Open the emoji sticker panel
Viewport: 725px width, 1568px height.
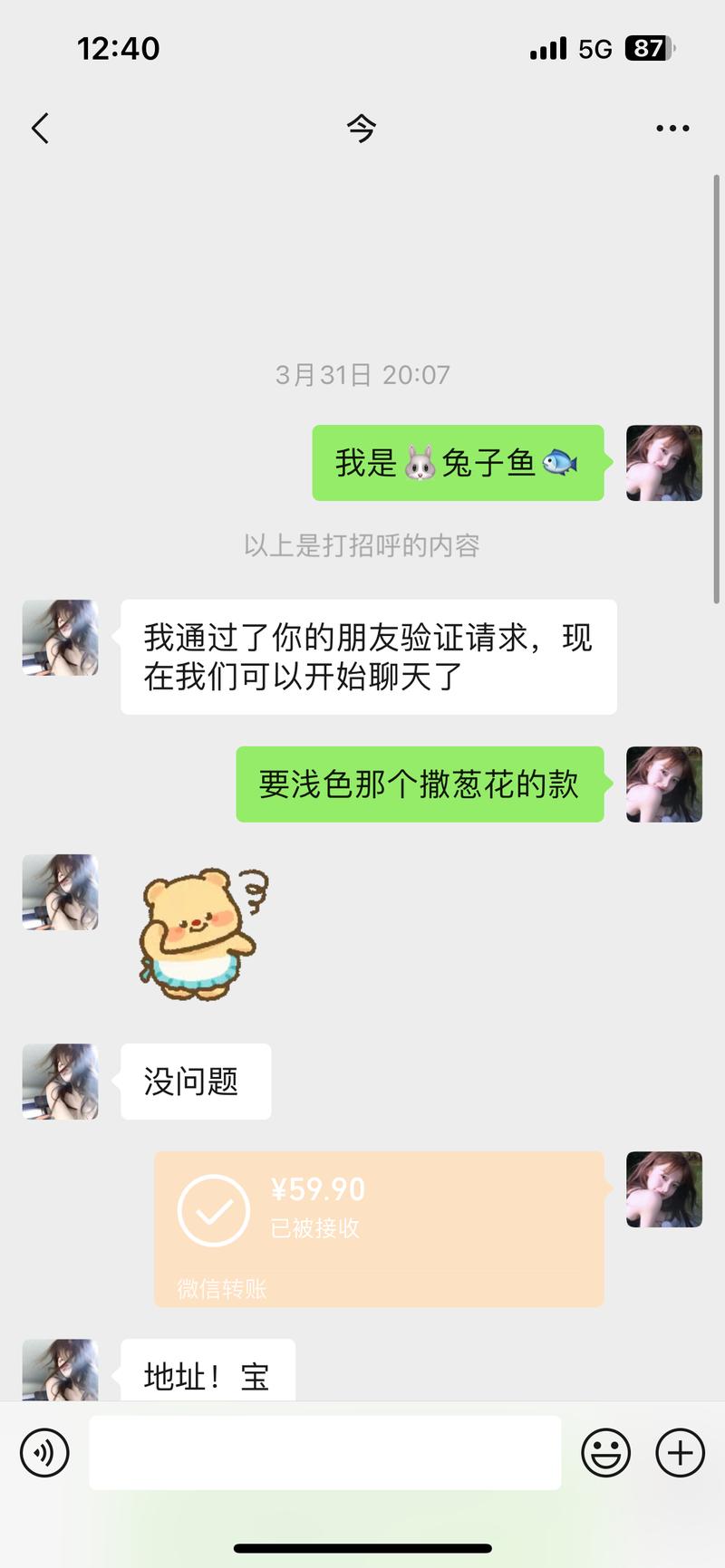[x=605, y=1453]
